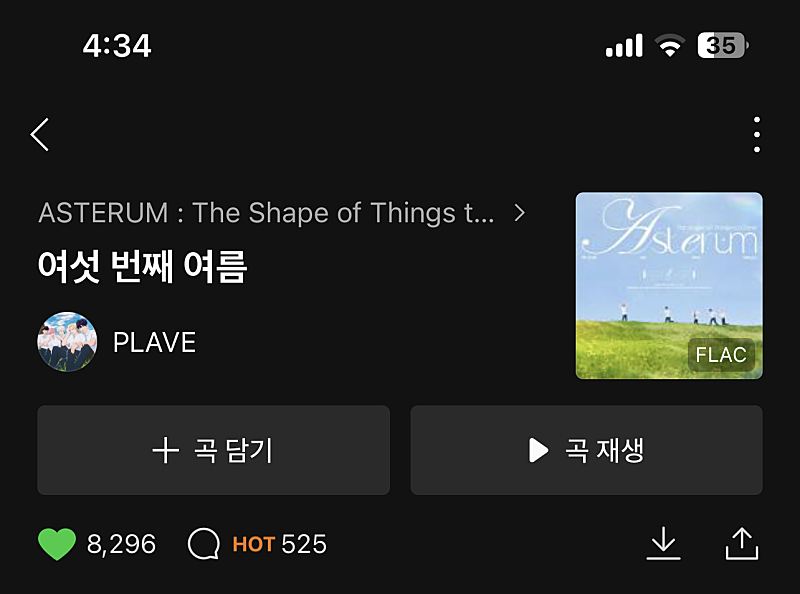Image resolution: width=800 pixels, height=594 pixels.
Task: Open the three-dot overflow menu
Action: 757,134
